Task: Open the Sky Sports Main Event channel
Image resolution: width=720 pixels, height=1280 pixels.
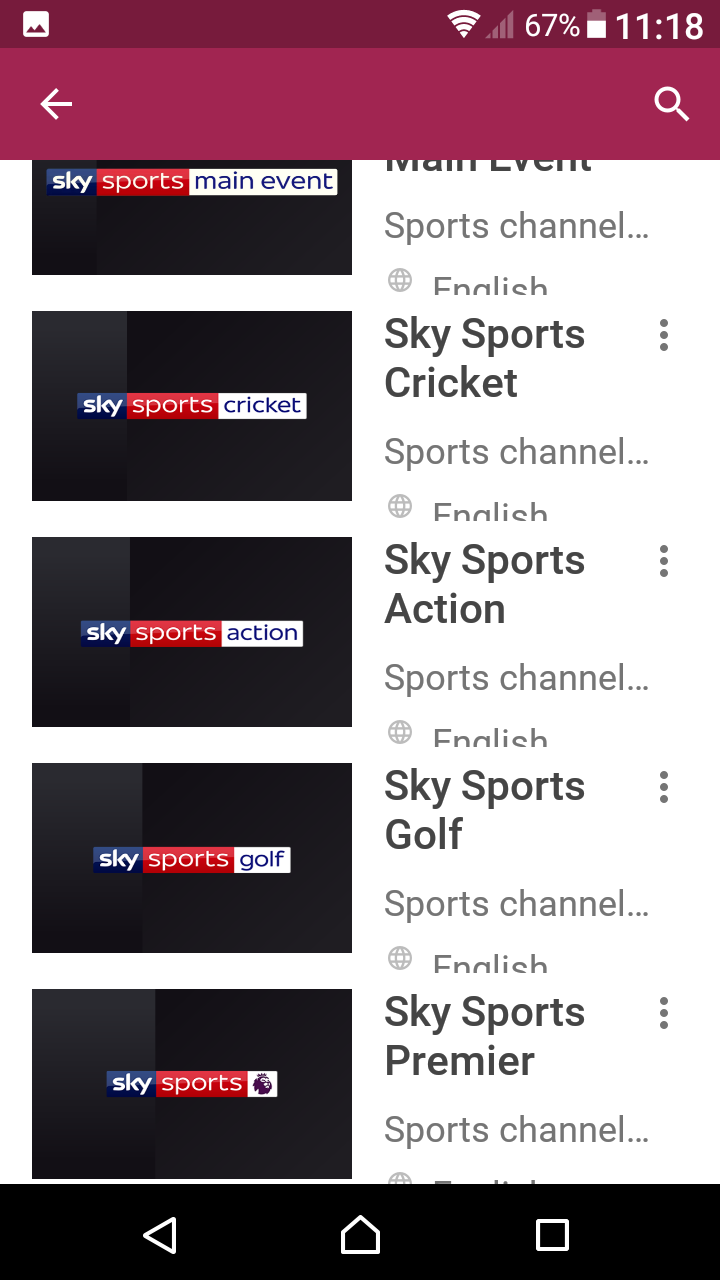Action: (192, 216)
